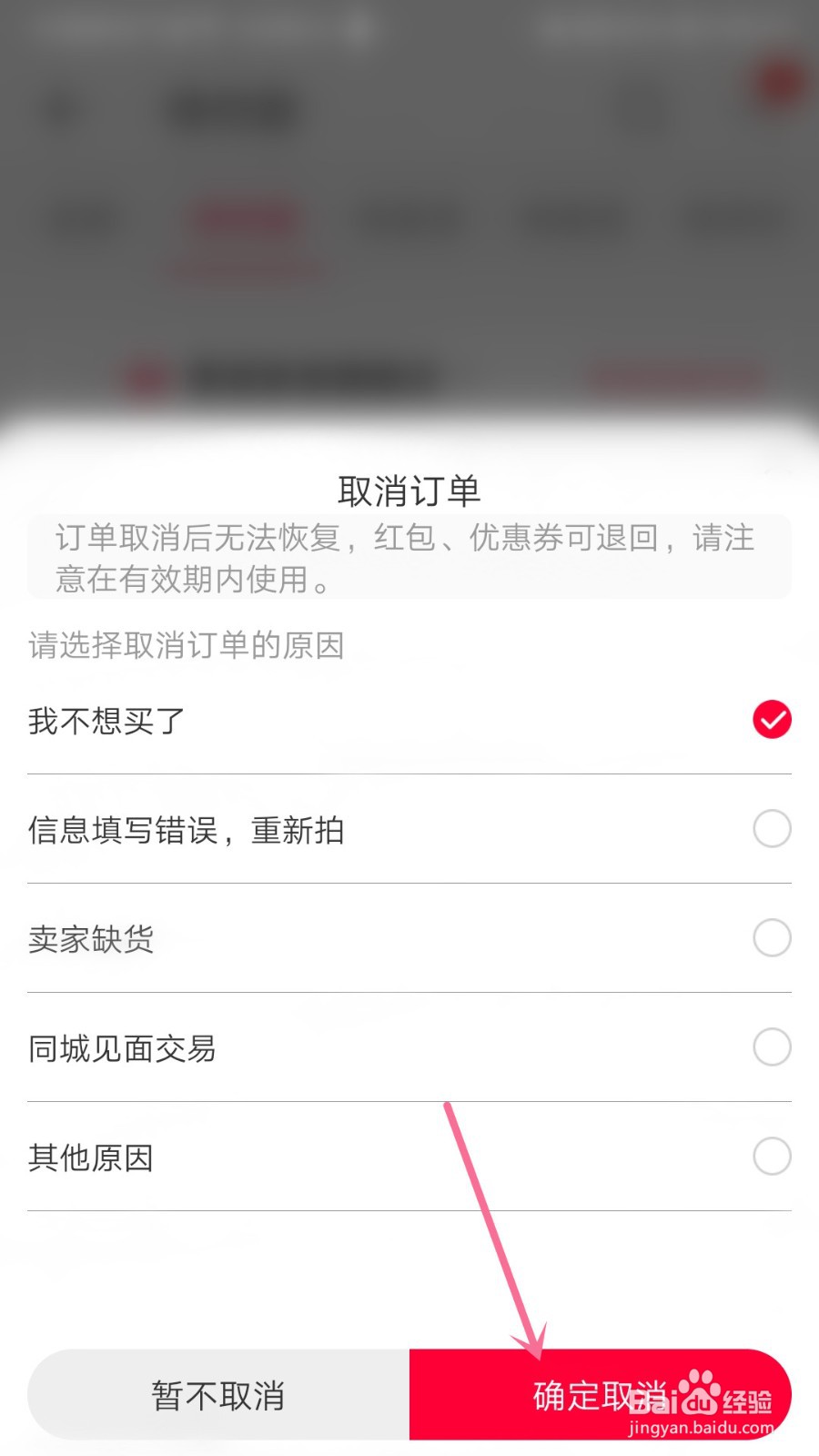This screenshot has height=1456, width=819.
Task: Tap the checked red checkmark circle
Action: tap(772, 719)
